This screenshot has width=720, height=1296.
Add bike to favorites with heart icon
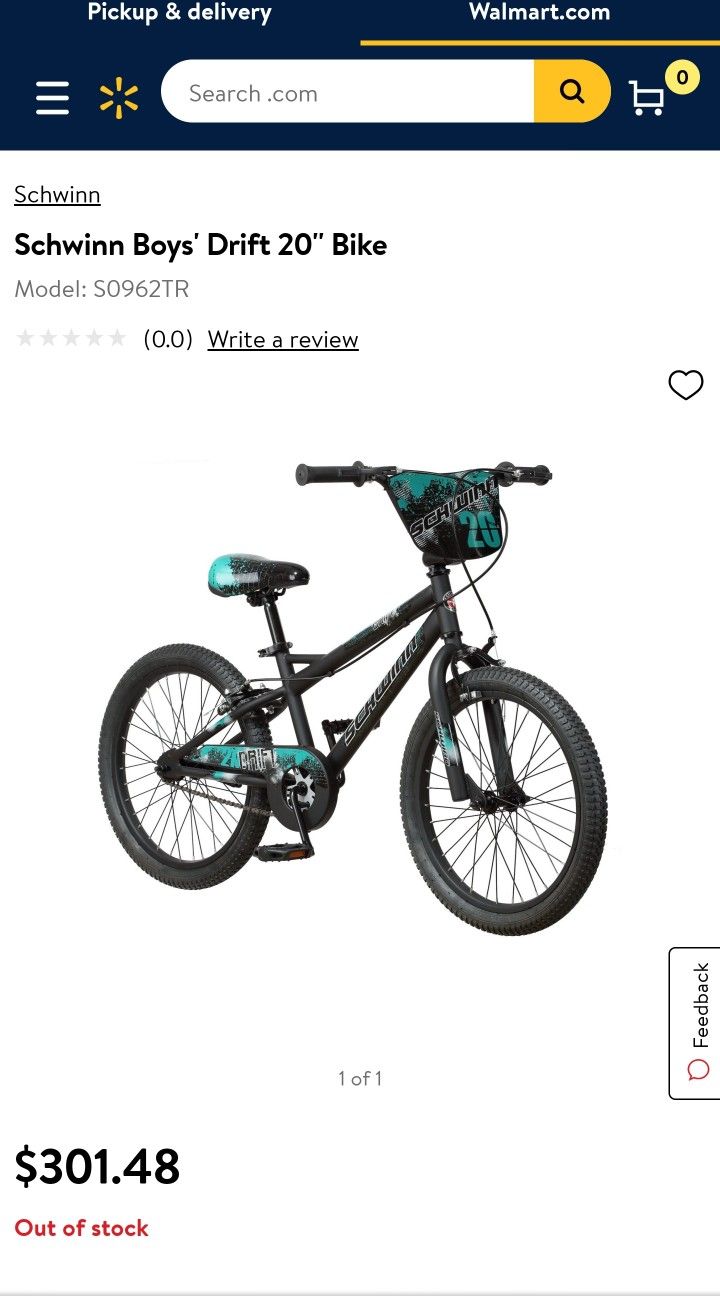click(686, 385)
